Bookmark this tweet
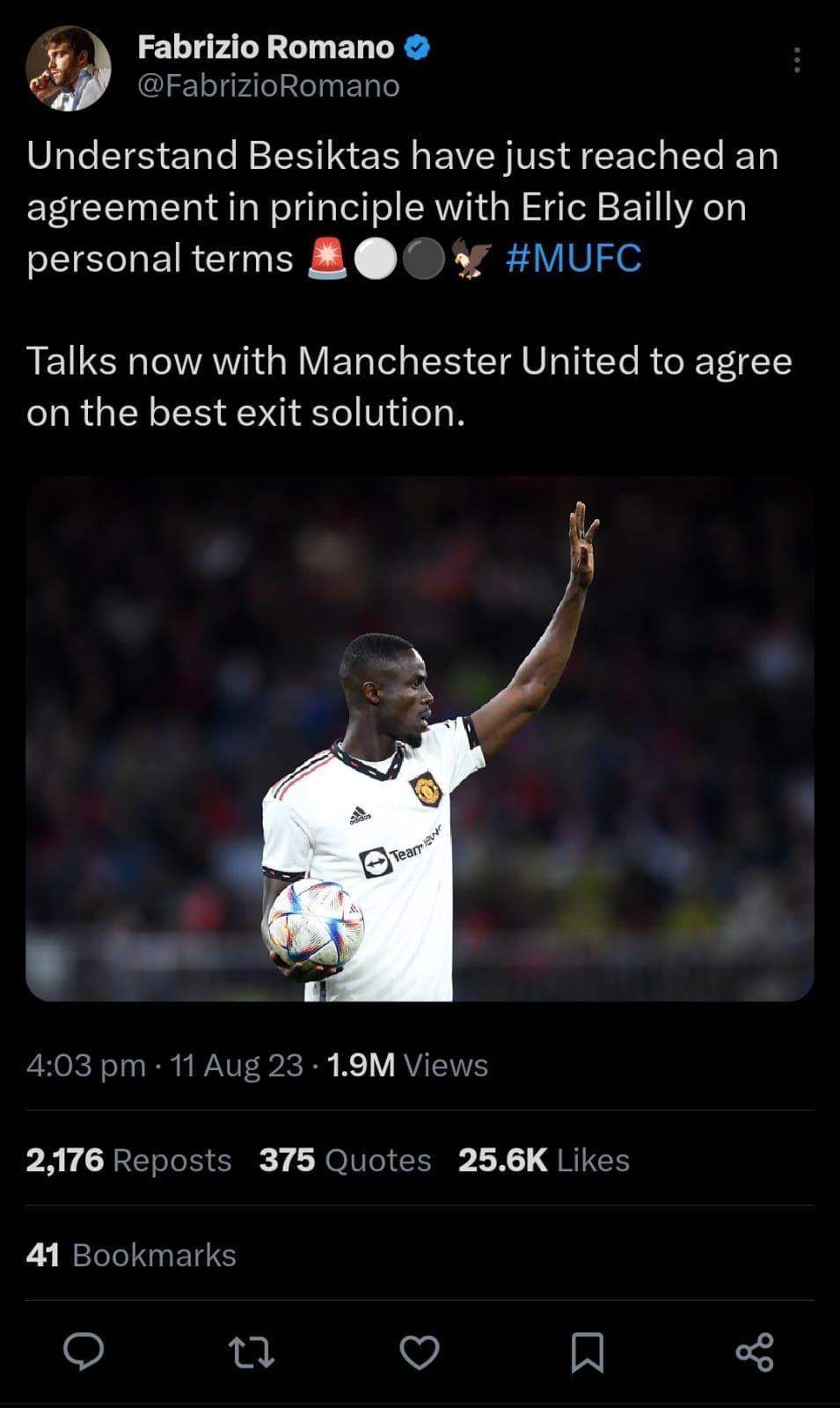This screenshot has height=1408, width=840. [587, 1351]
